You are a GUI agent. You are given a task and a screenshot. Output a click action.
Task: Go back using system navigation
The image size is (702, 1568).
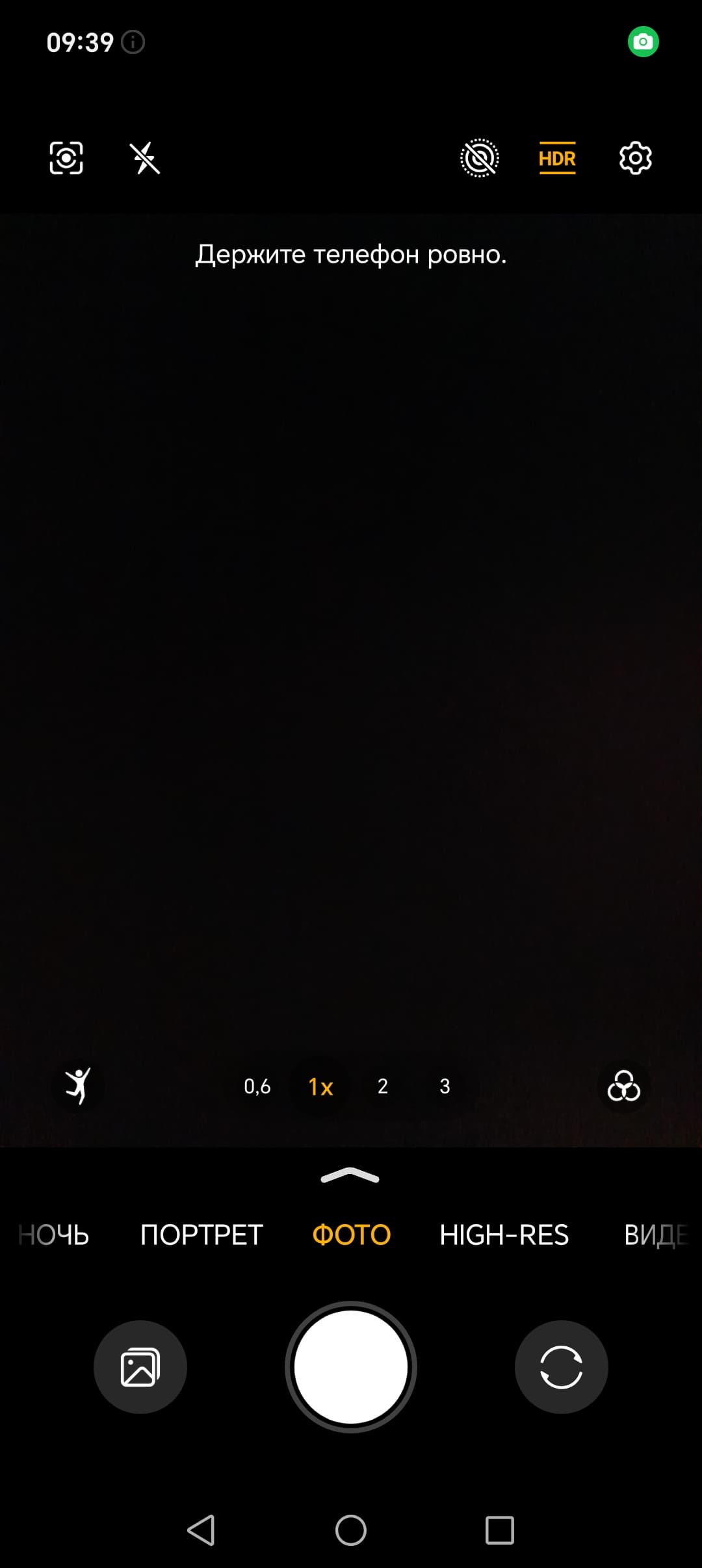tap(201, 1530)
